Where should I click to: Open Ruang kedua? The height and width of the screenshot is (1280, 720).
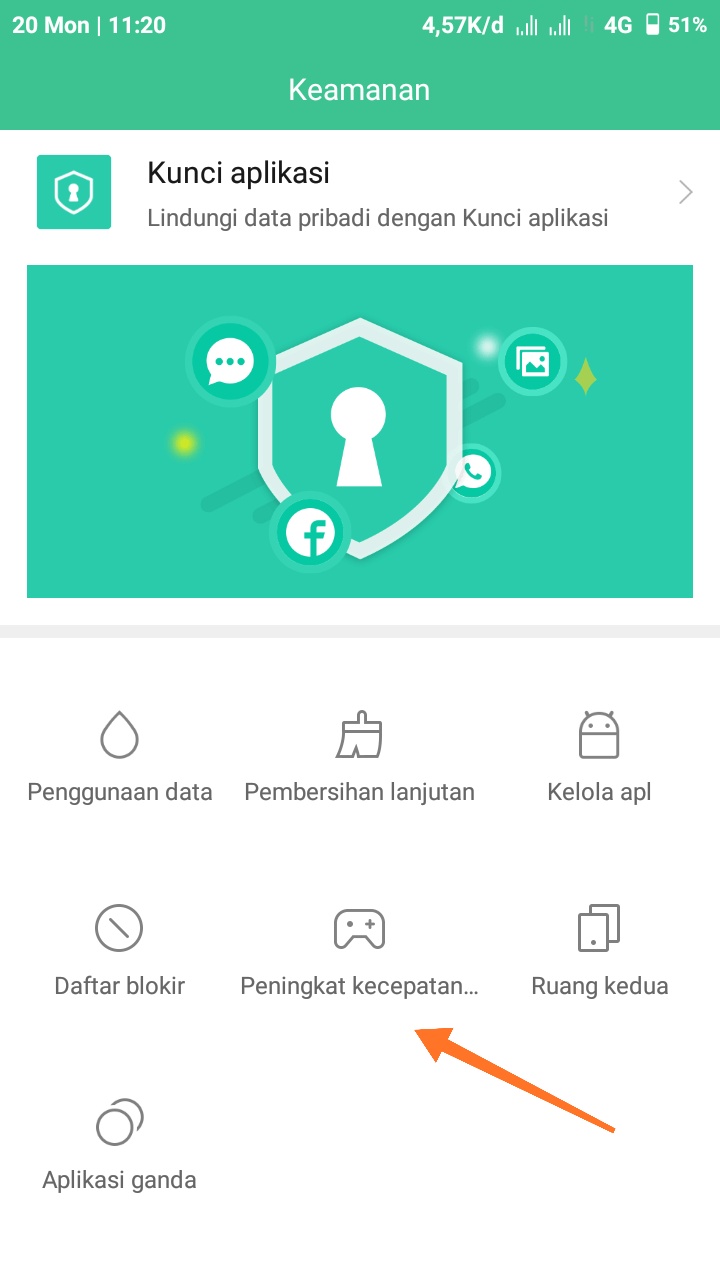599,950
